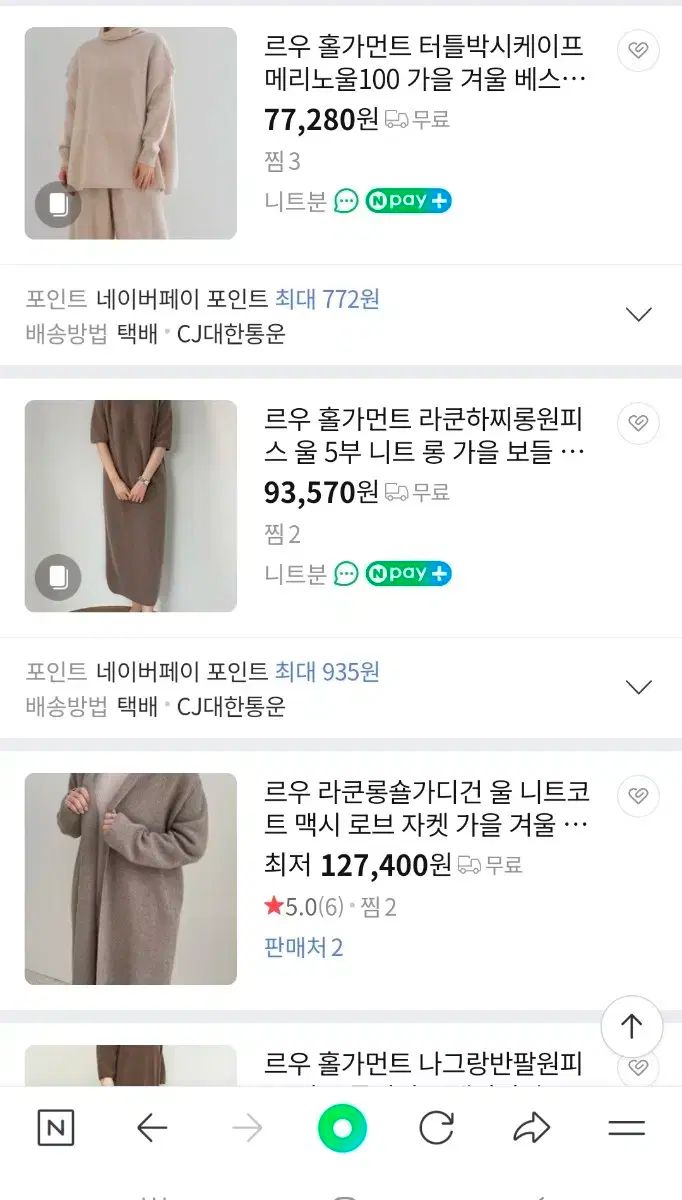Open the 나그랑반팔원피 product
682x1200 pixels.
(x=424, y=1064)
